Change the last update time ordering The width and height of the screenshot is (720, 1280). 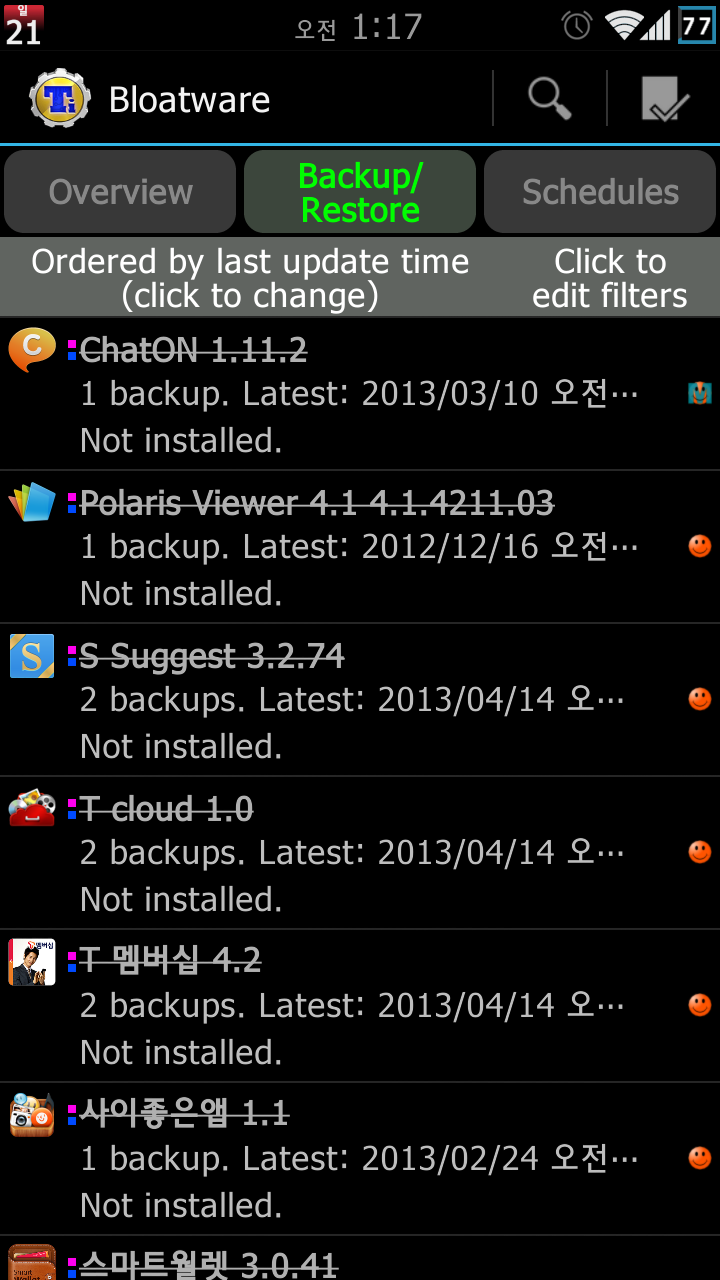250,278
